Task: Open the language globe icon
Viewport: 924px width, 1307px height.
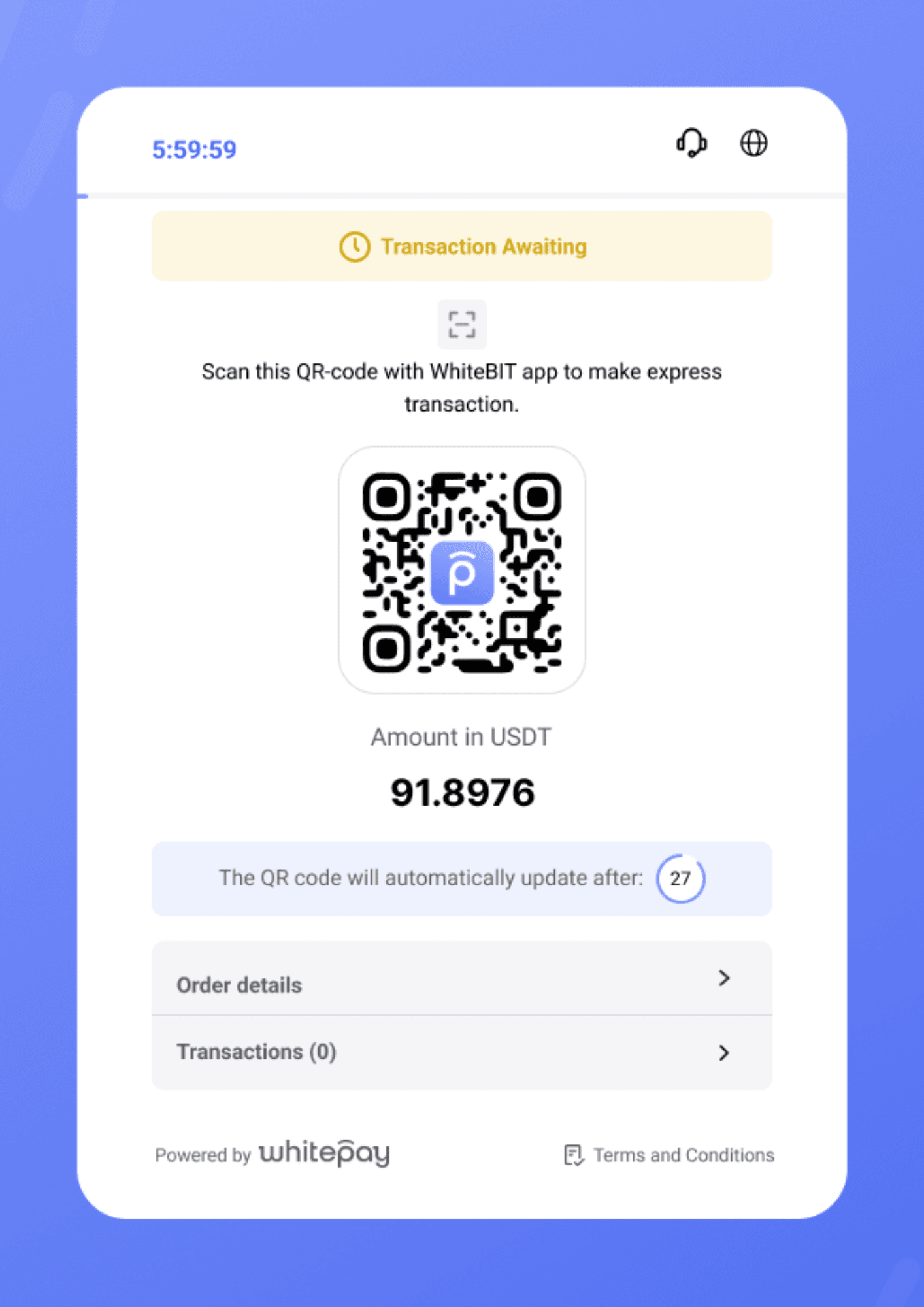Action: click(753, 143)
